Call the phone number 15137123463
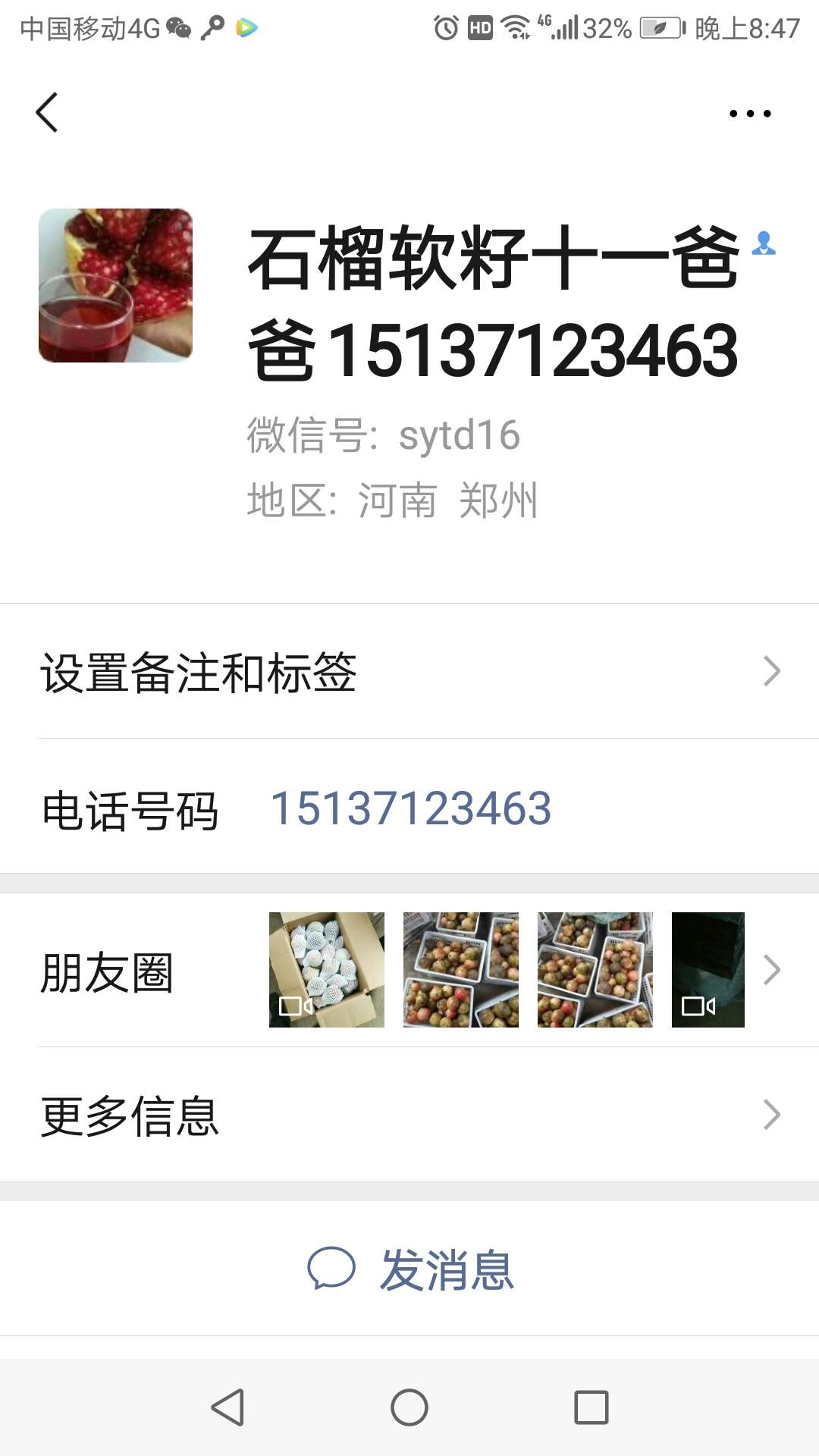Viewport: 819px width, 1456px height. pos(410,808)
